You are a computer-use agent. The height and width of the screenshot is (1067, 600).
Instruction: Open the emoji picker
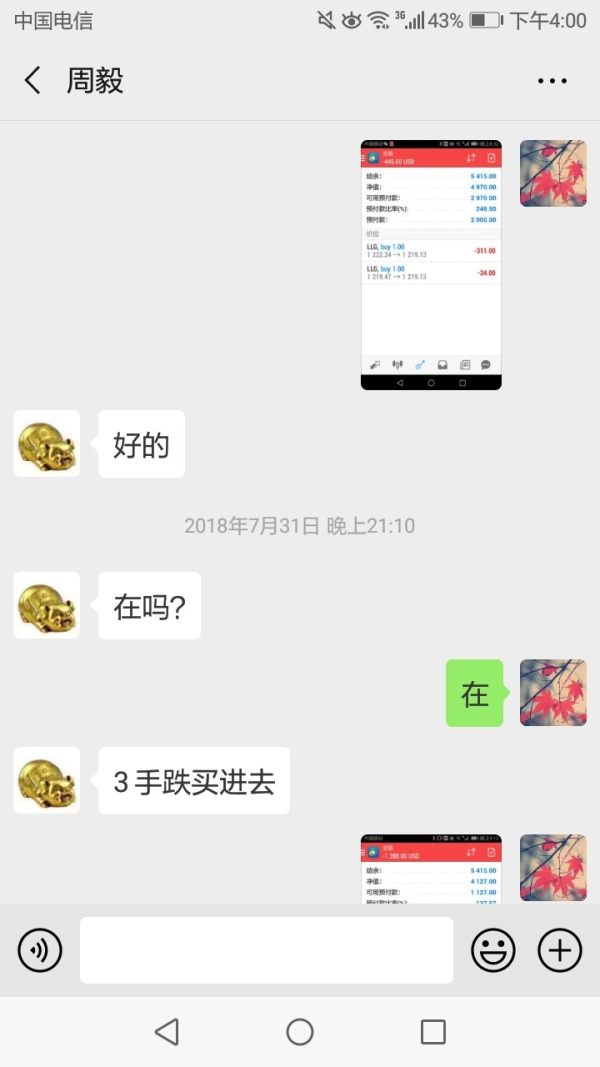click(493, 950)
